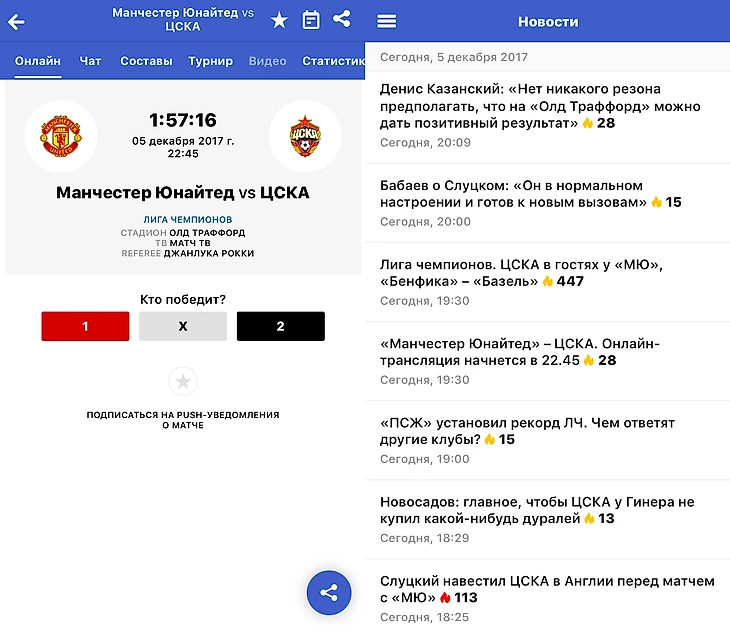Open the calendar icon in the header

311,20
